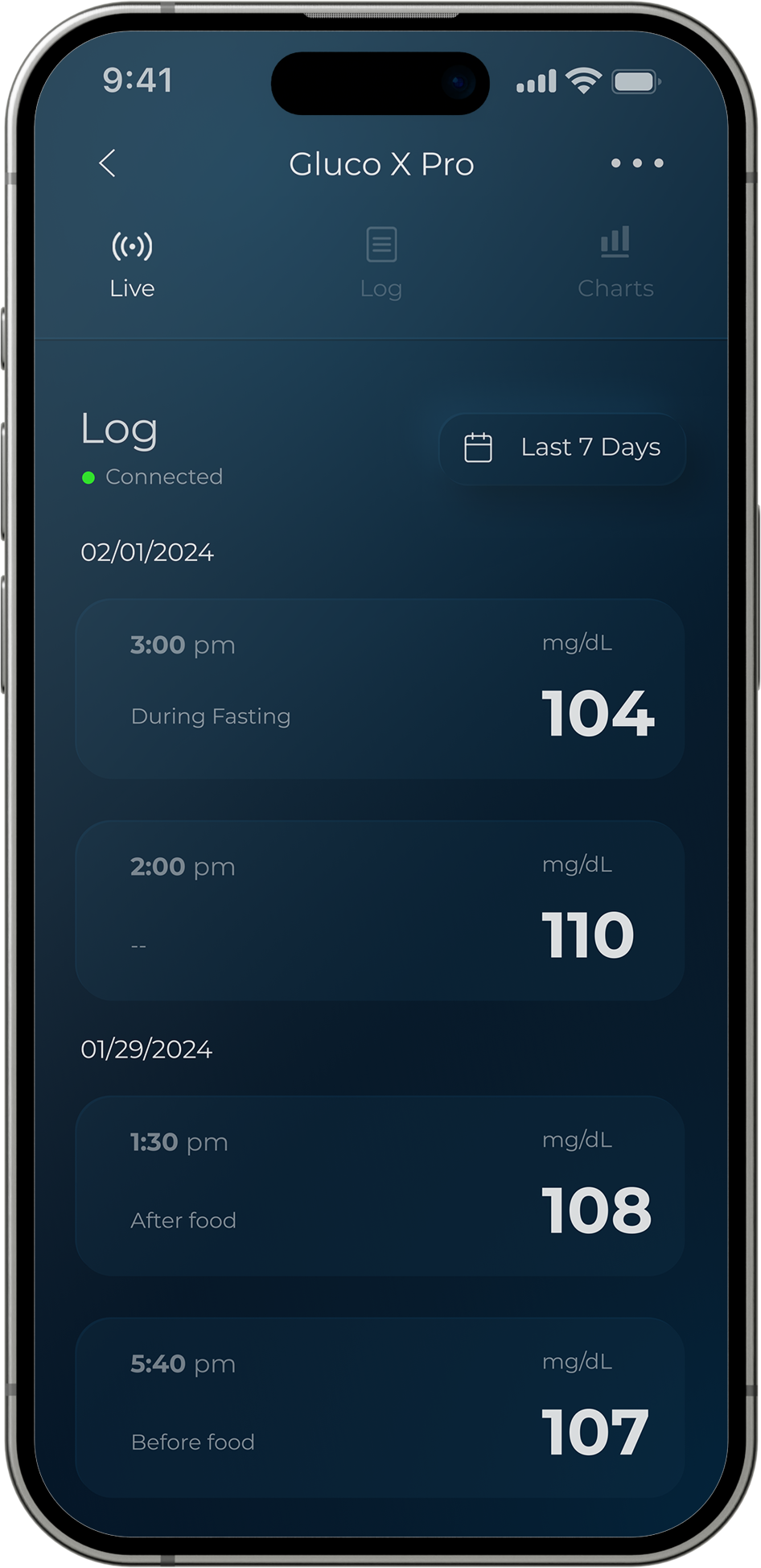The image size is (761, 1568).
Task: Switch to the Charts tab
Action: click(615, 263)
